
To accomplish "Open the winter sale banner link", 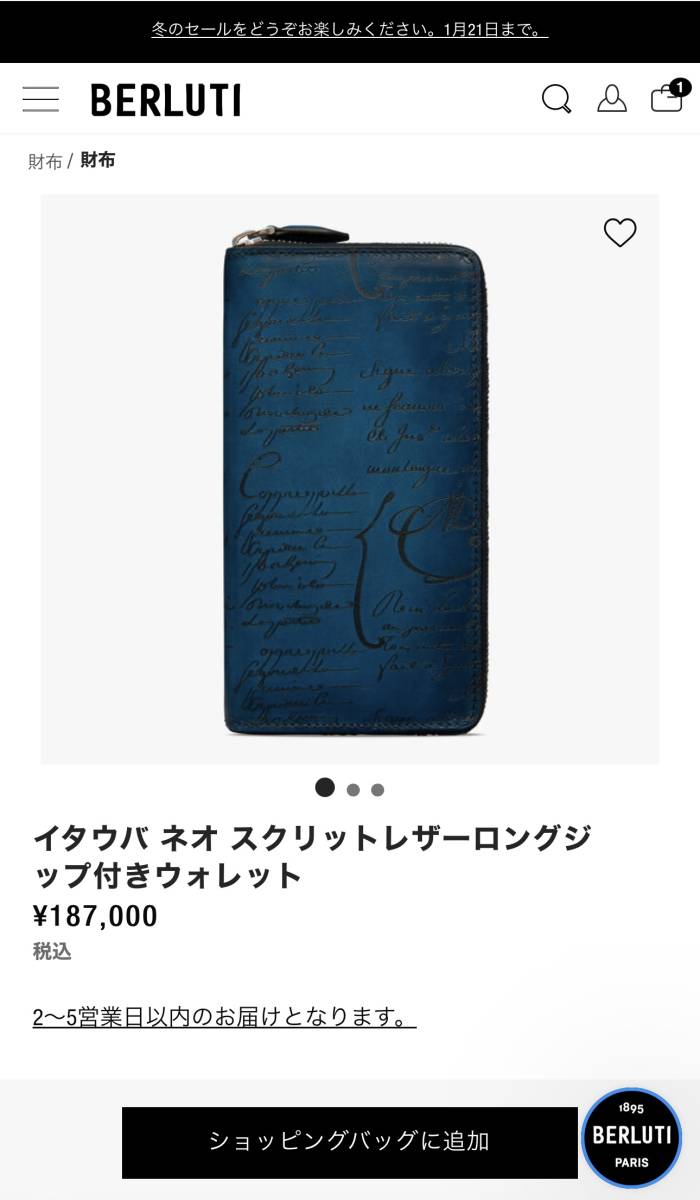I will click(x=349, y=30).
